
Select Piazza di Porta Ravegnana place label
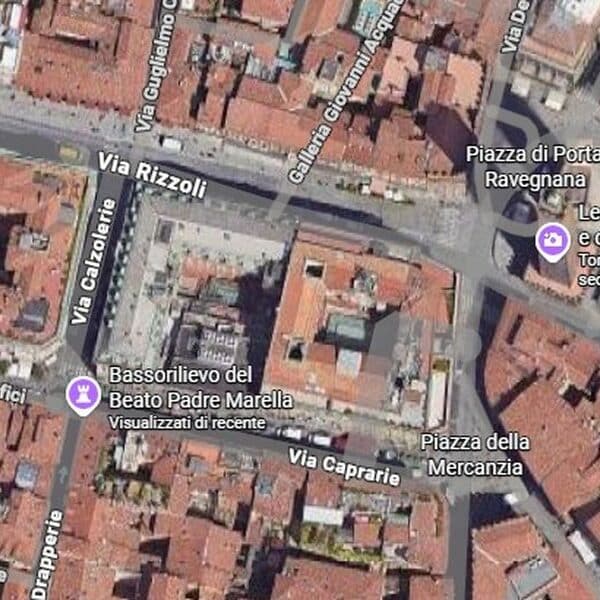click(533, 166)
